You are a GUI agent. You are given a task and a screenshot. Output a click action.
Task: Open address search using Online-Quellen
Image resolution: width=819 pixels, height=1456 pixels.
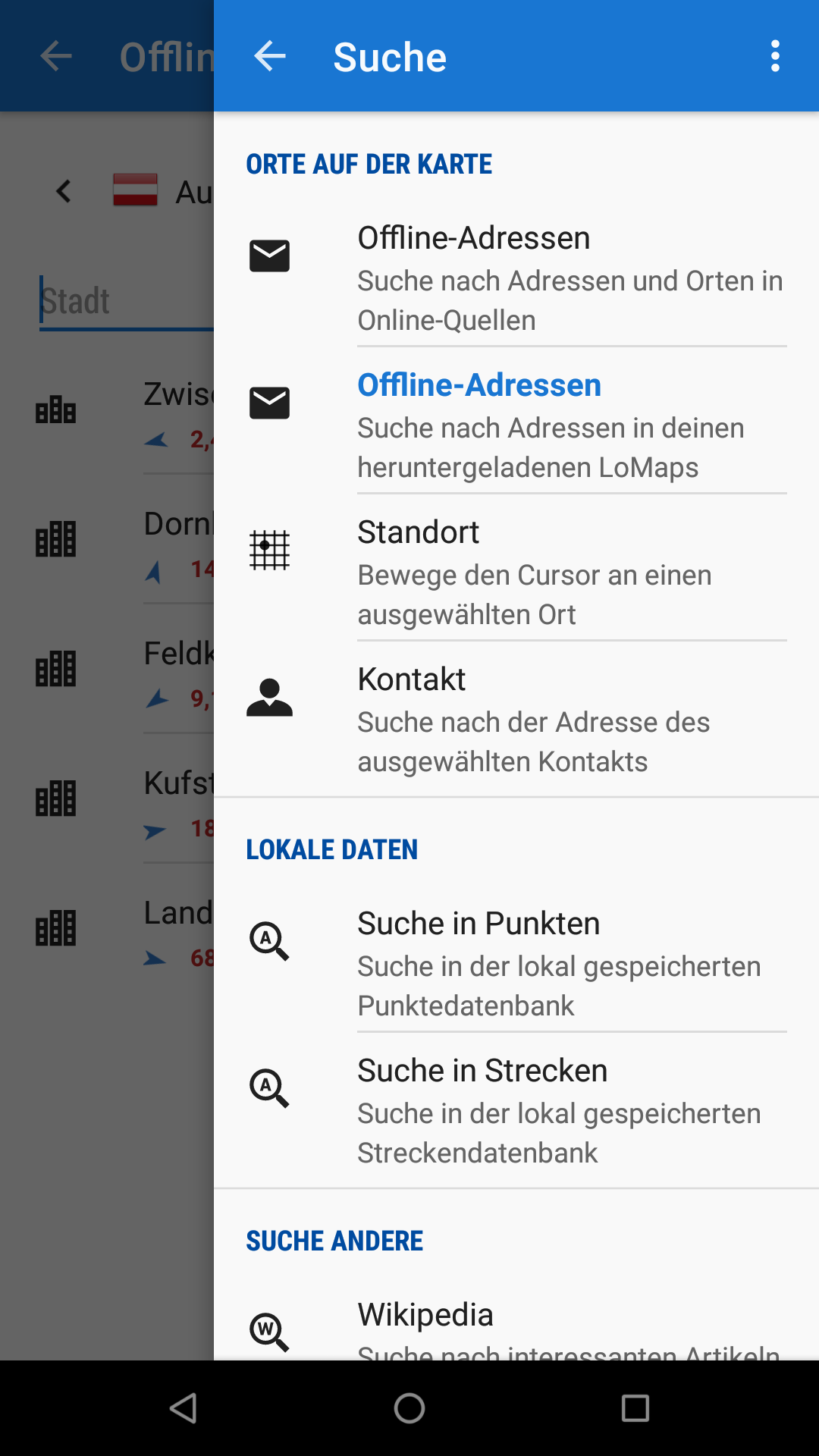tap(516, 278)
